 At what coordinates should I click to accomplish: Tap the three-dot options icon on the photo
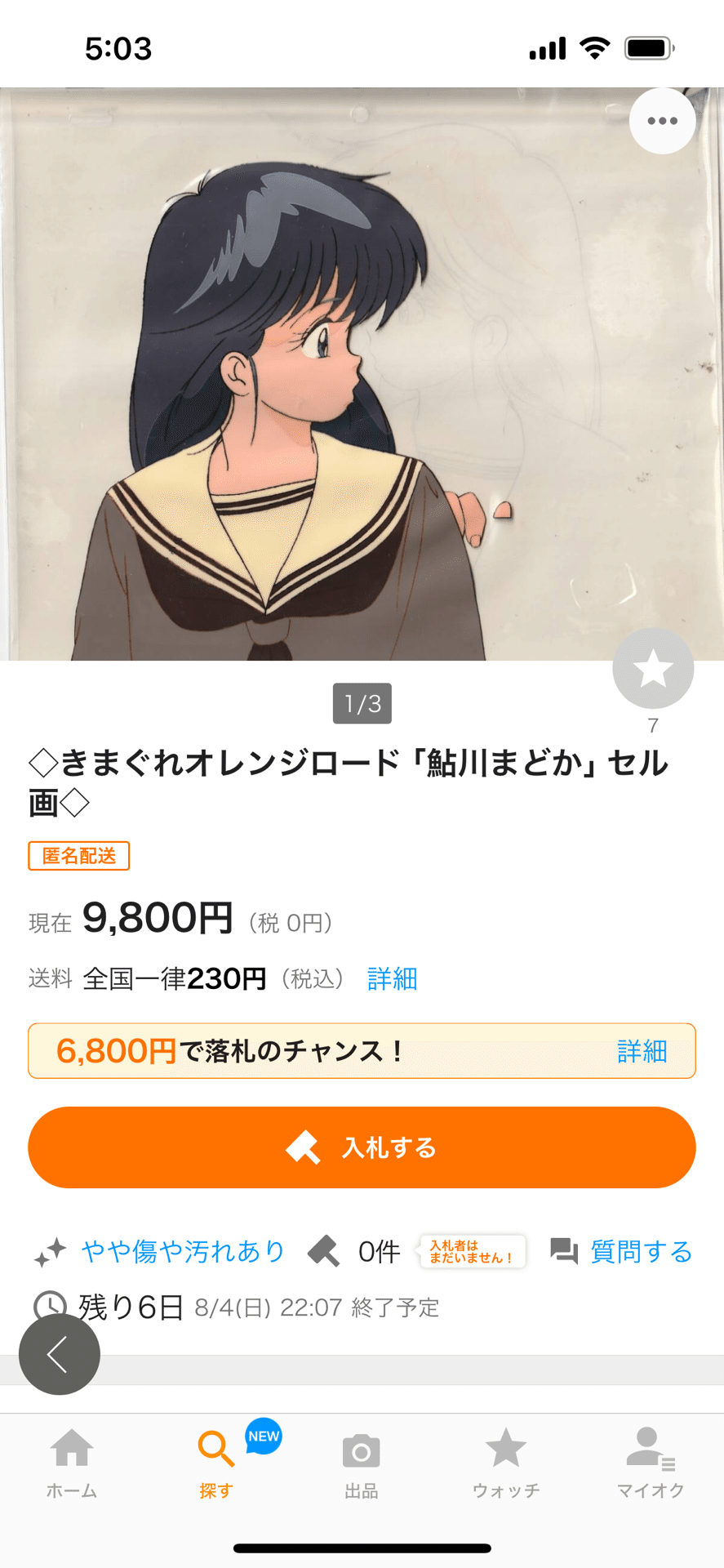pos(662,120)
